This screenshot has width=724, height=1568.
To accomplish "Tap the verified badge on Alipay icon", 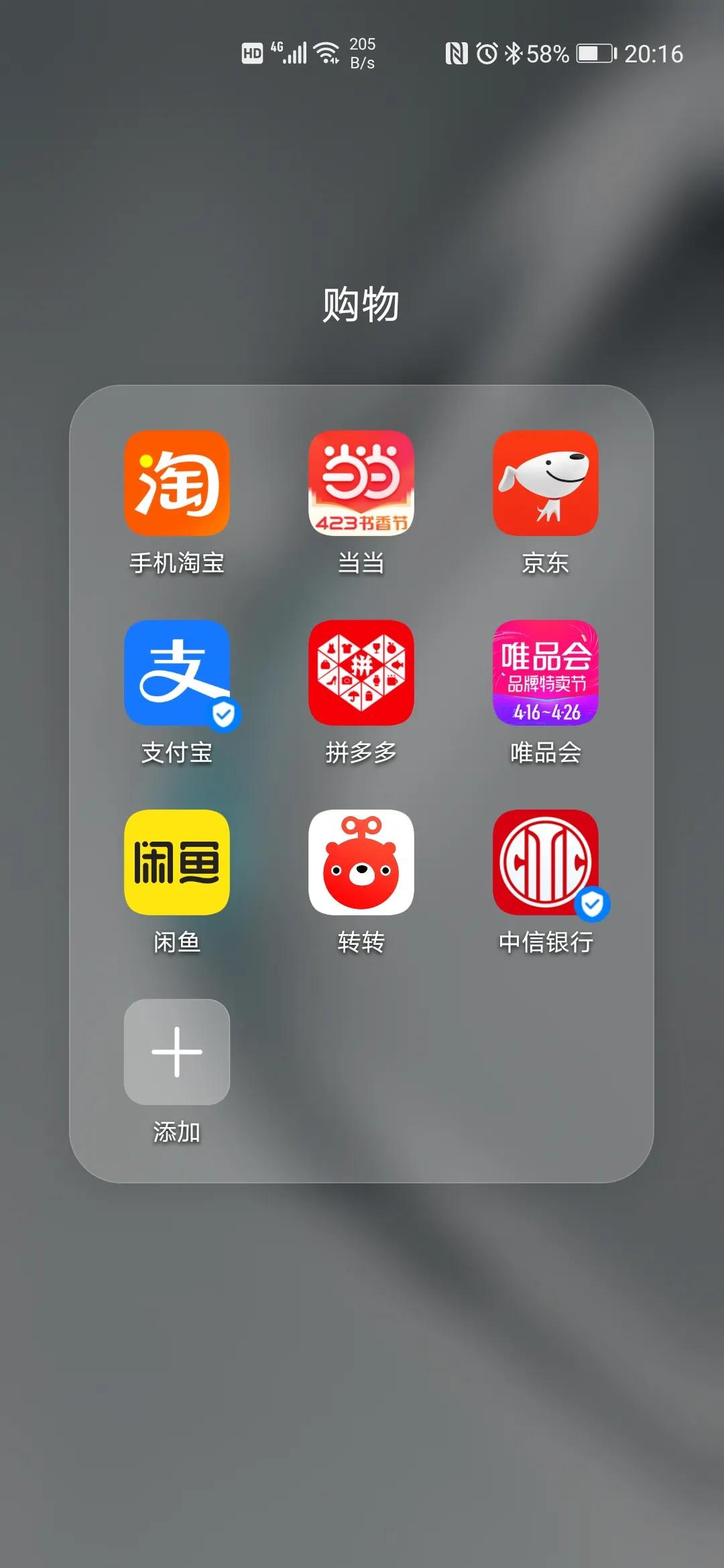I will click(x=223, y=715).
